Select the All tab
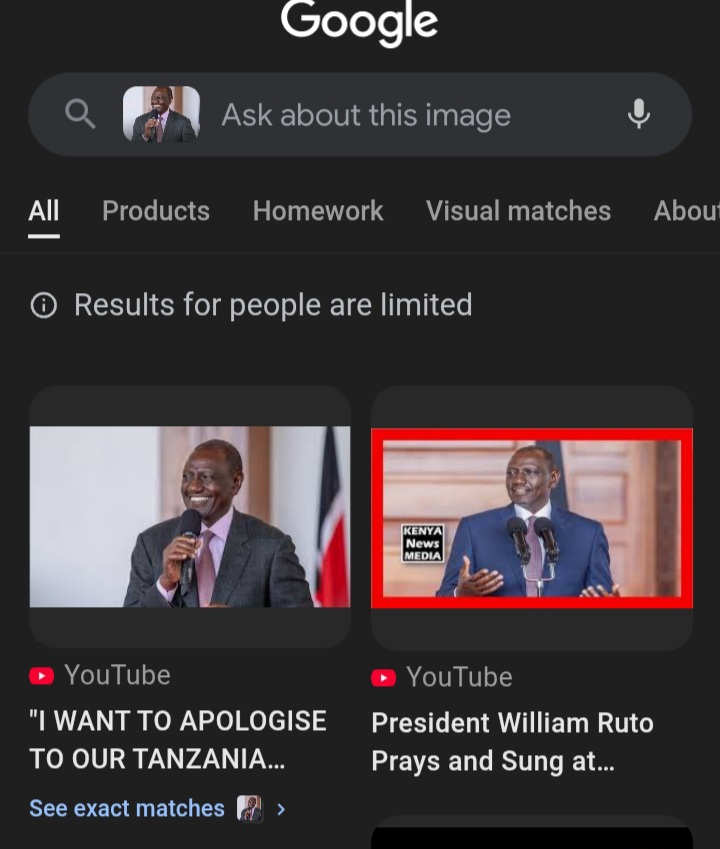The width and height of the screenshot is (720, 849). [44, 211]
